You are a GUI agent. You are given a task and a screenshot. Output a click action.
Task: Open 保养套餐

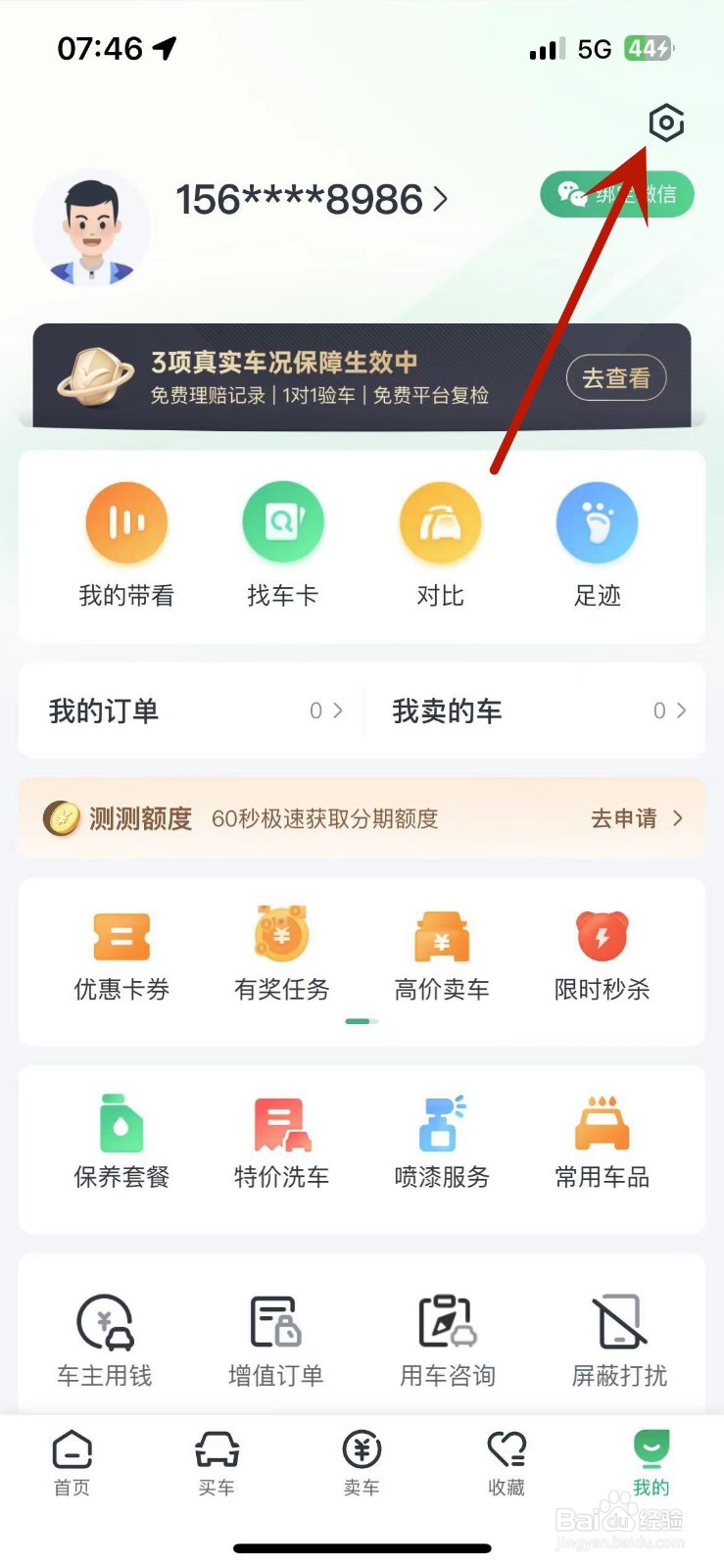point(121,1143)
